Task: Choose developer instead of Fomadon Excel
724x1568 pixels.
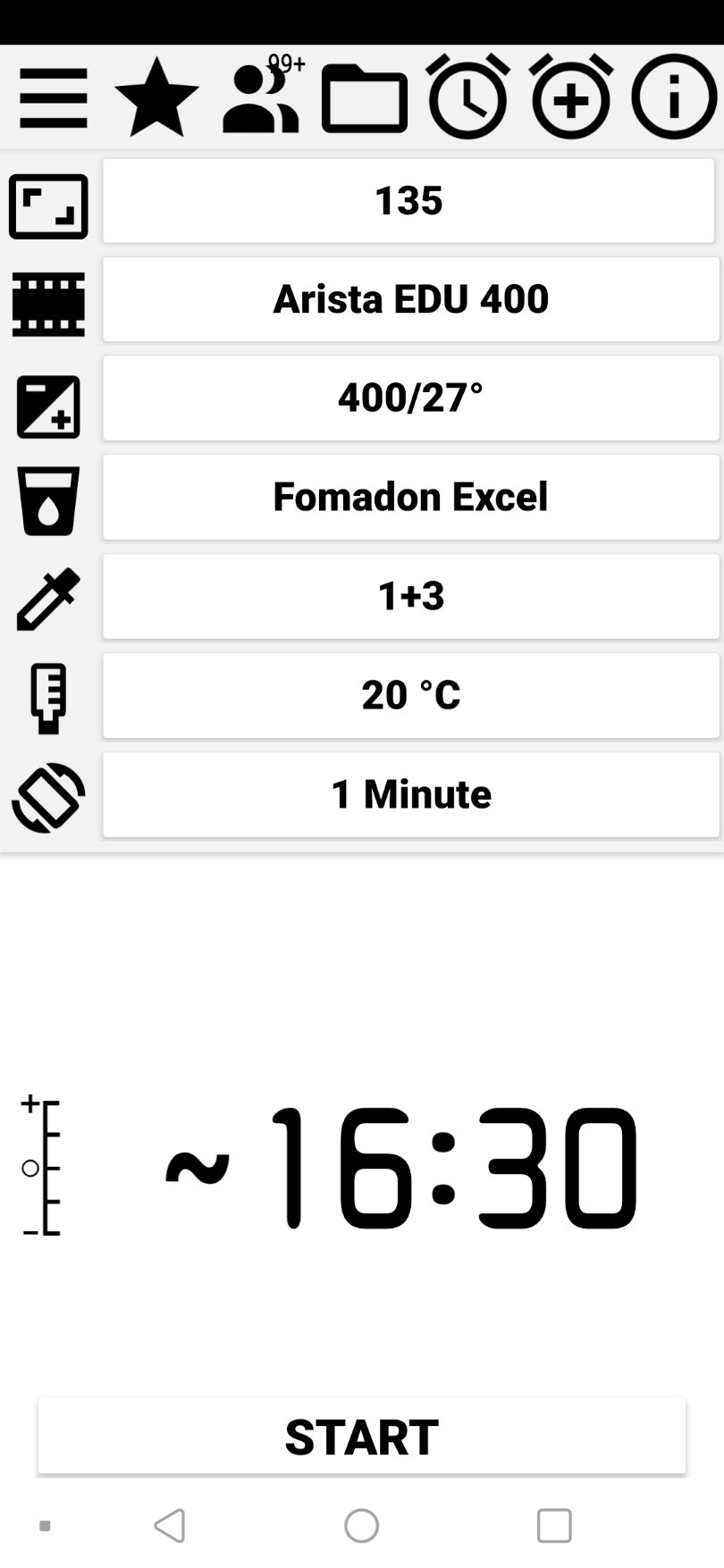Action: [410, 498]
